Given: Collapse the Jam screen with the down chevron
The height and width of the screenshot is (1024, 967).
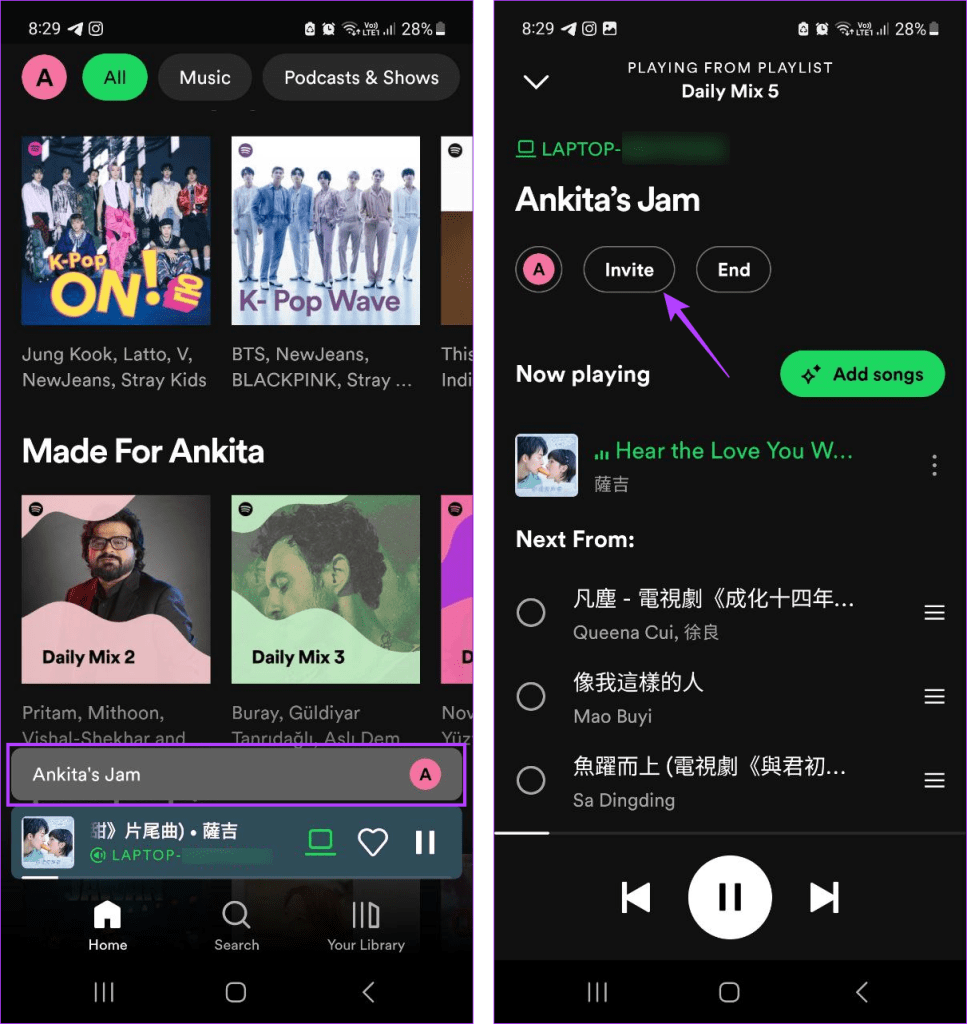Looking at the screenshot, I should point(535,84).
